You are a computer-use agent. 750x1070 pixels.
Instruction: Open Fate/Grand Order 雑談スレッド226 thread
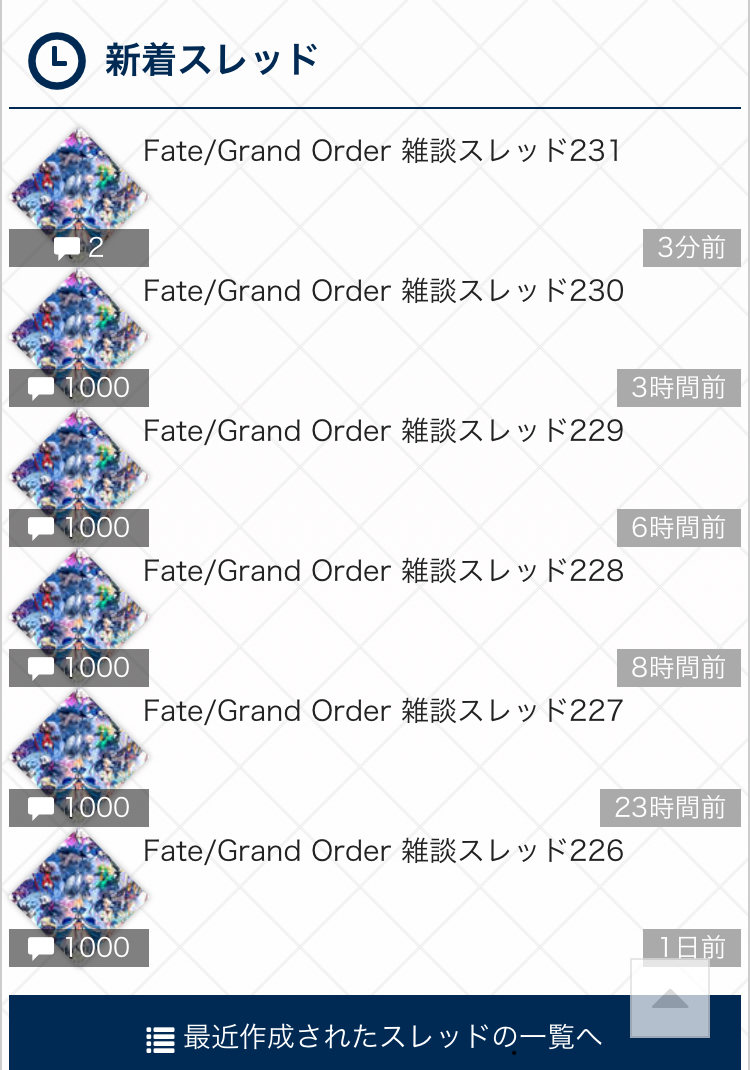tap(375, 896)
